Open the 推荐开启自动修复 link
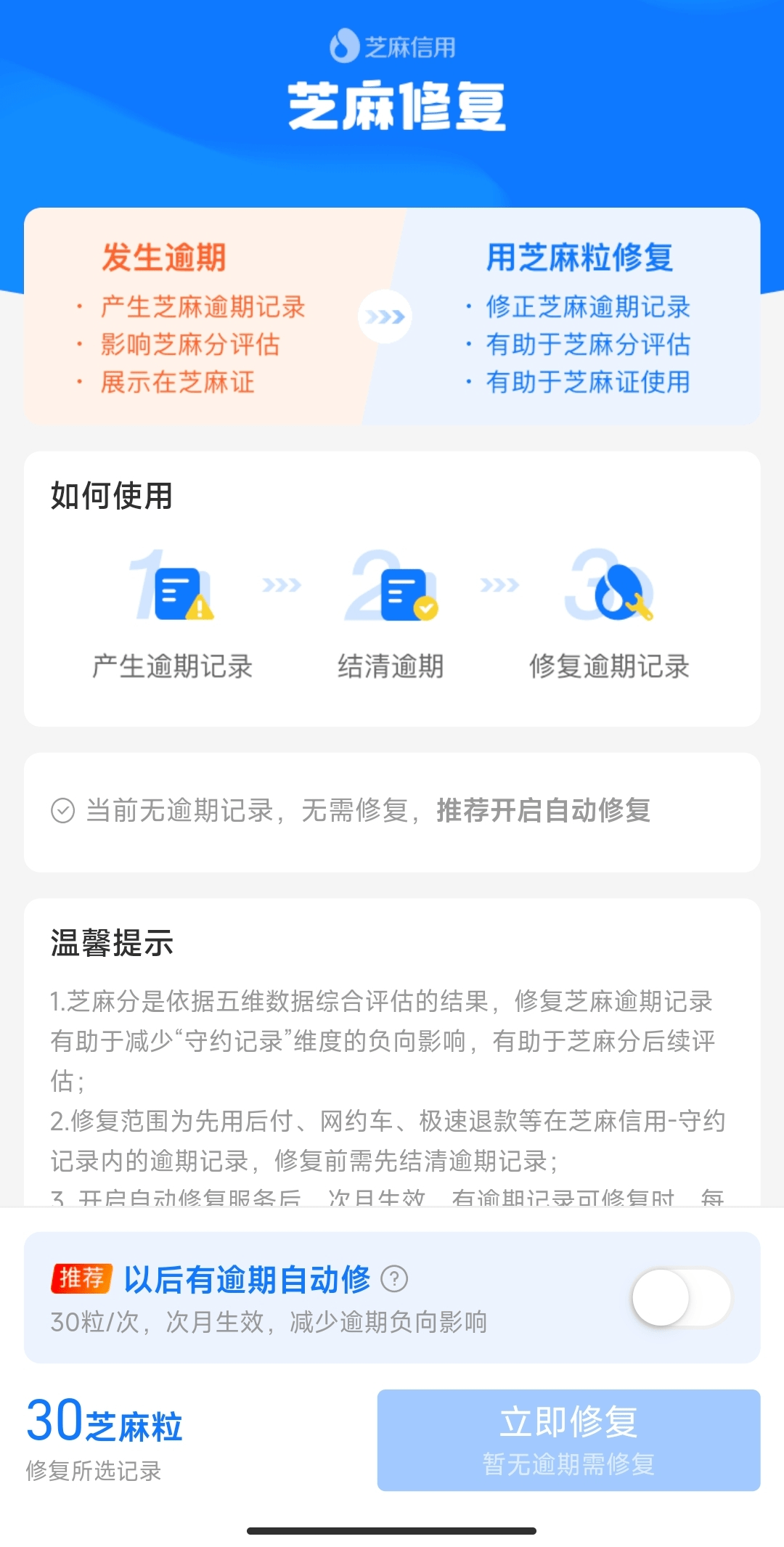 (x=543, y=812)
